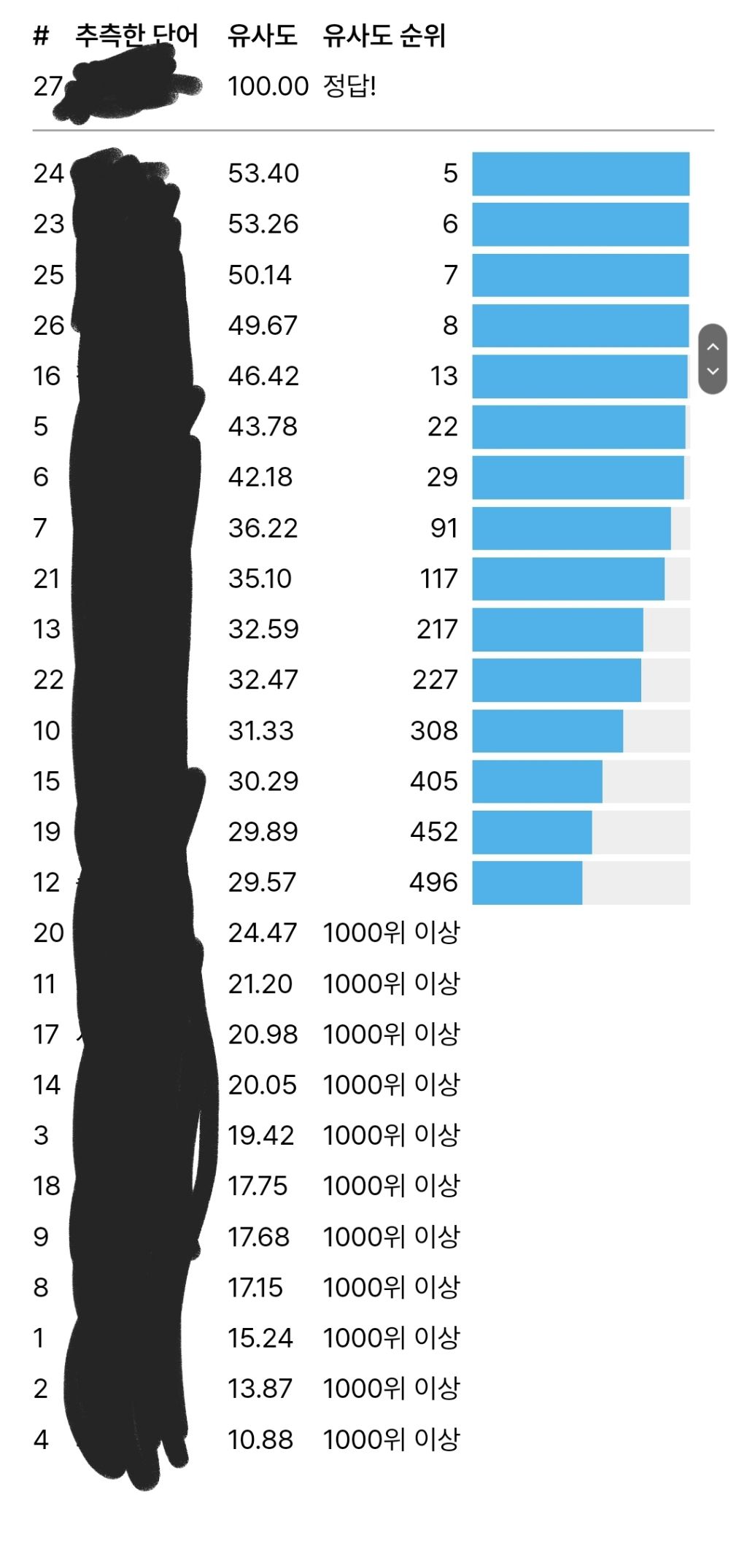
Task: Tap the up chevron to jump upward
Action: click(713, 346)
